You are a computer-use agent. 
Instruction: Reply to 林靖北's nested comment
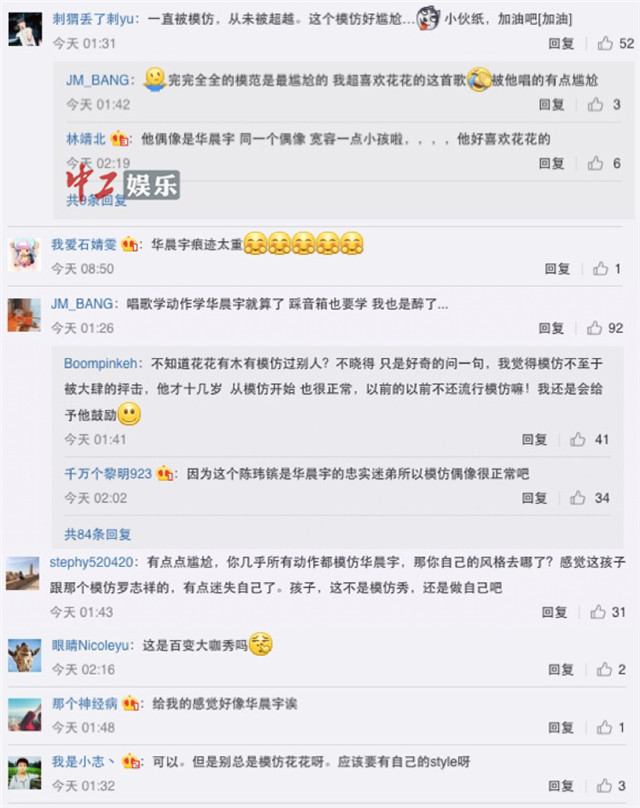[x=552, y=163]
